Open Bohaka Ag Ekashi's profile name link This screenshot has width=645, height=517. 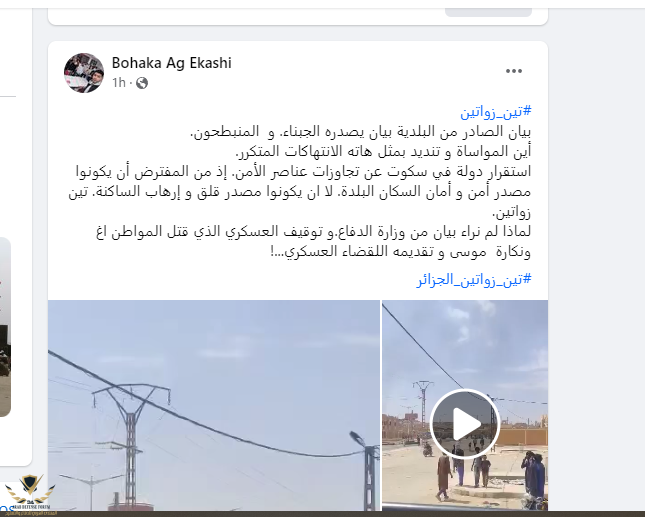pos(171,63)
